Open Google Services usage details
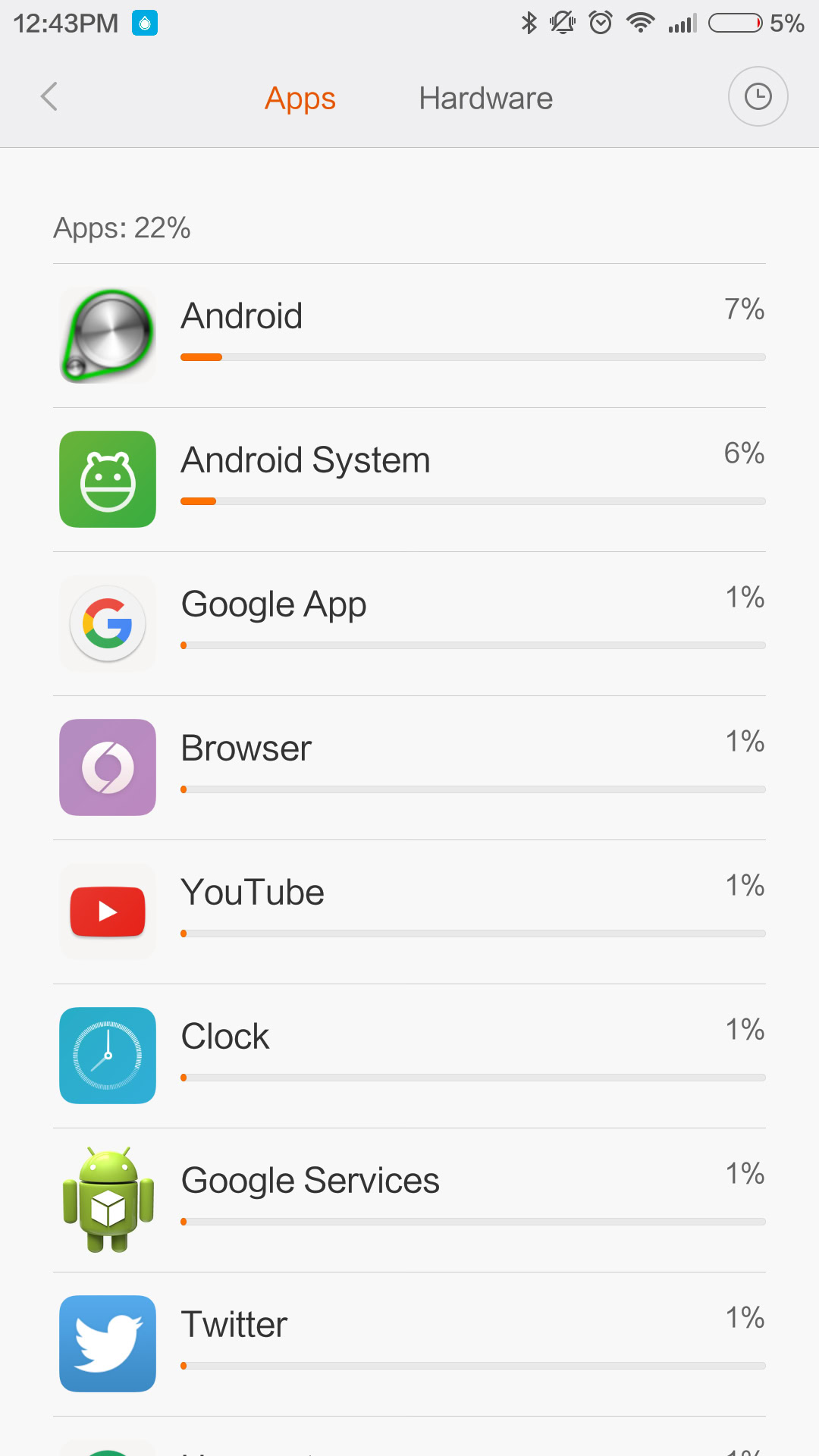The image size is (819, 1456). click(409, 1200)
